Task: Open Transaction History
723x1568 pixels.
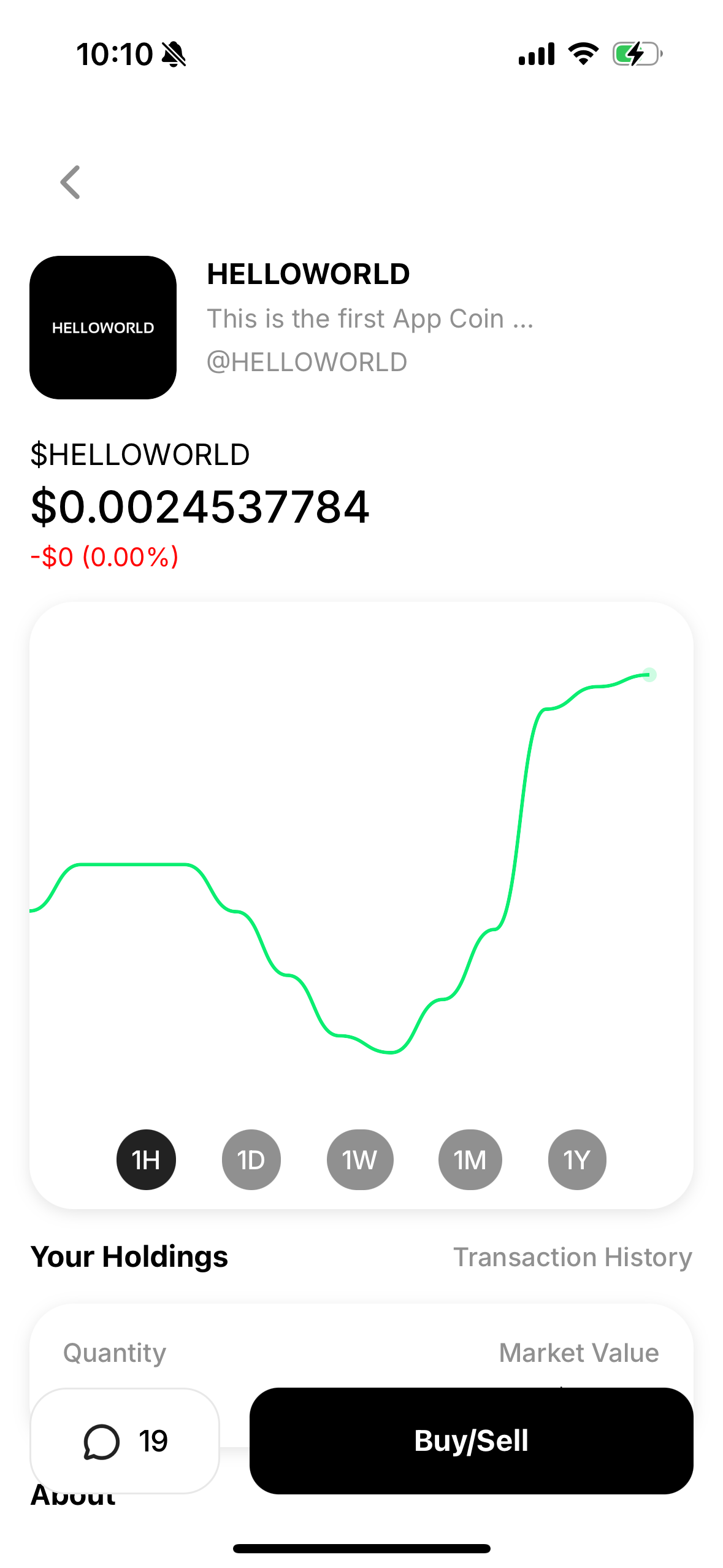Action: [x=572, y=1257]
